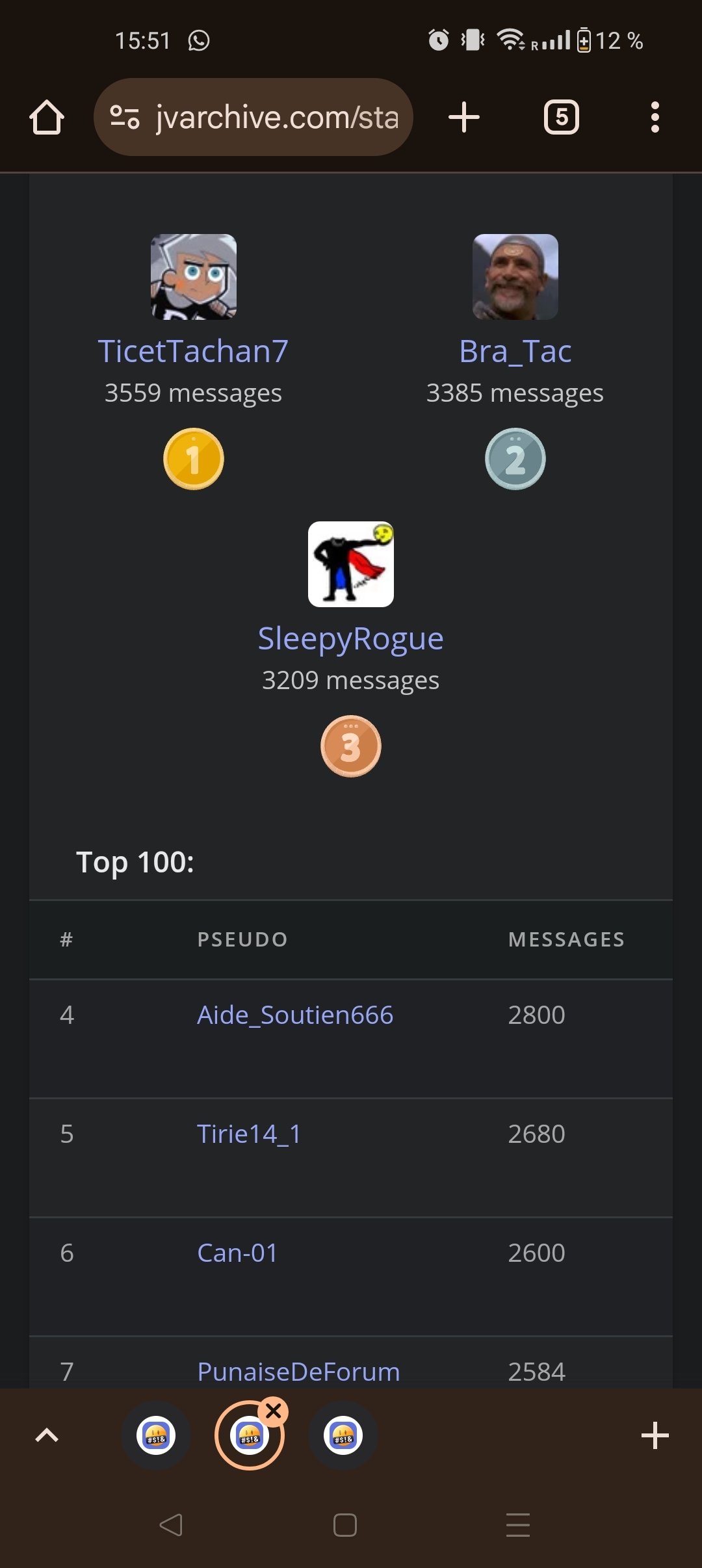Close the highlighted tab in the tab strip
This screenshot has width=702, height=1568.
pos(274,1411)
